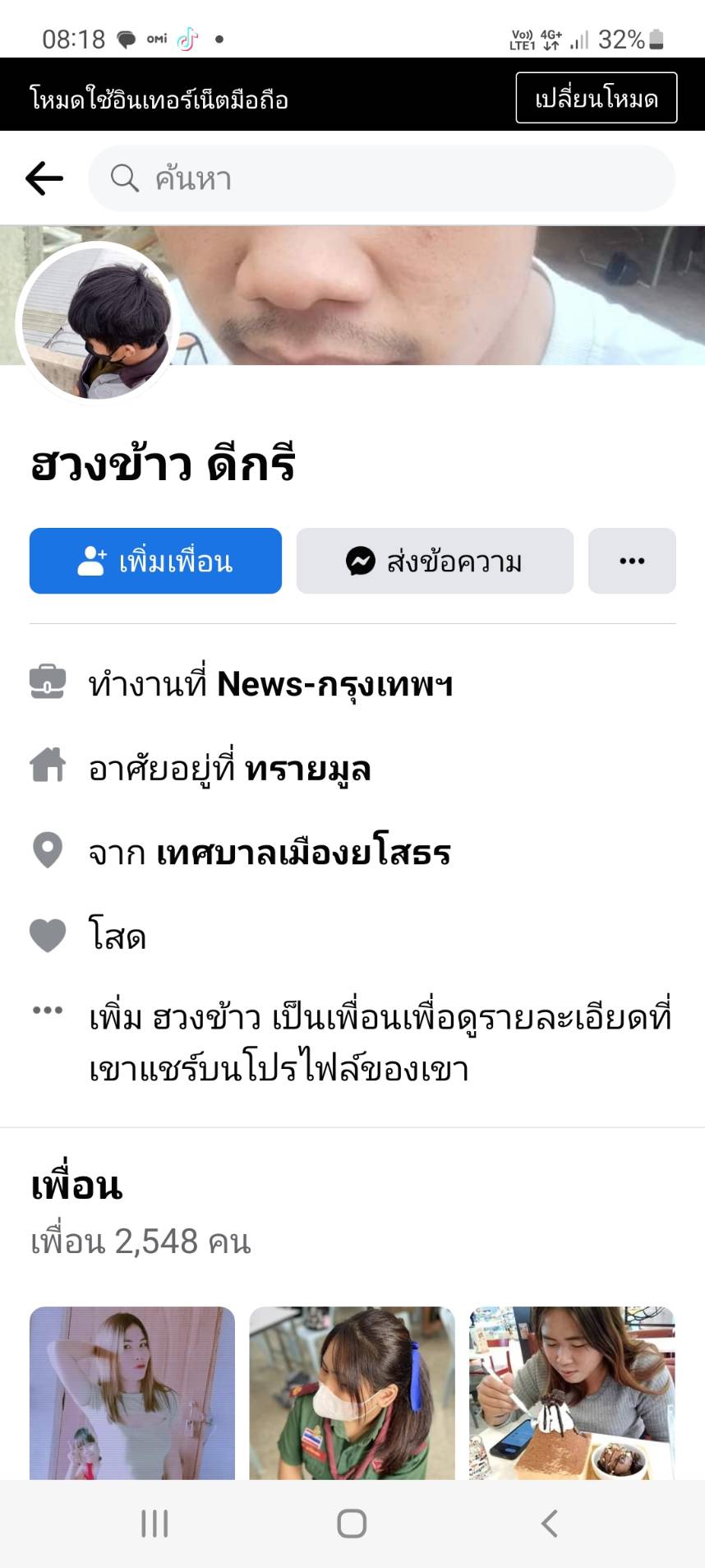Add friend with เพิ่มเพื่อน button
The height and width of the screenshot is (1568, 705).
pos(155,561)
